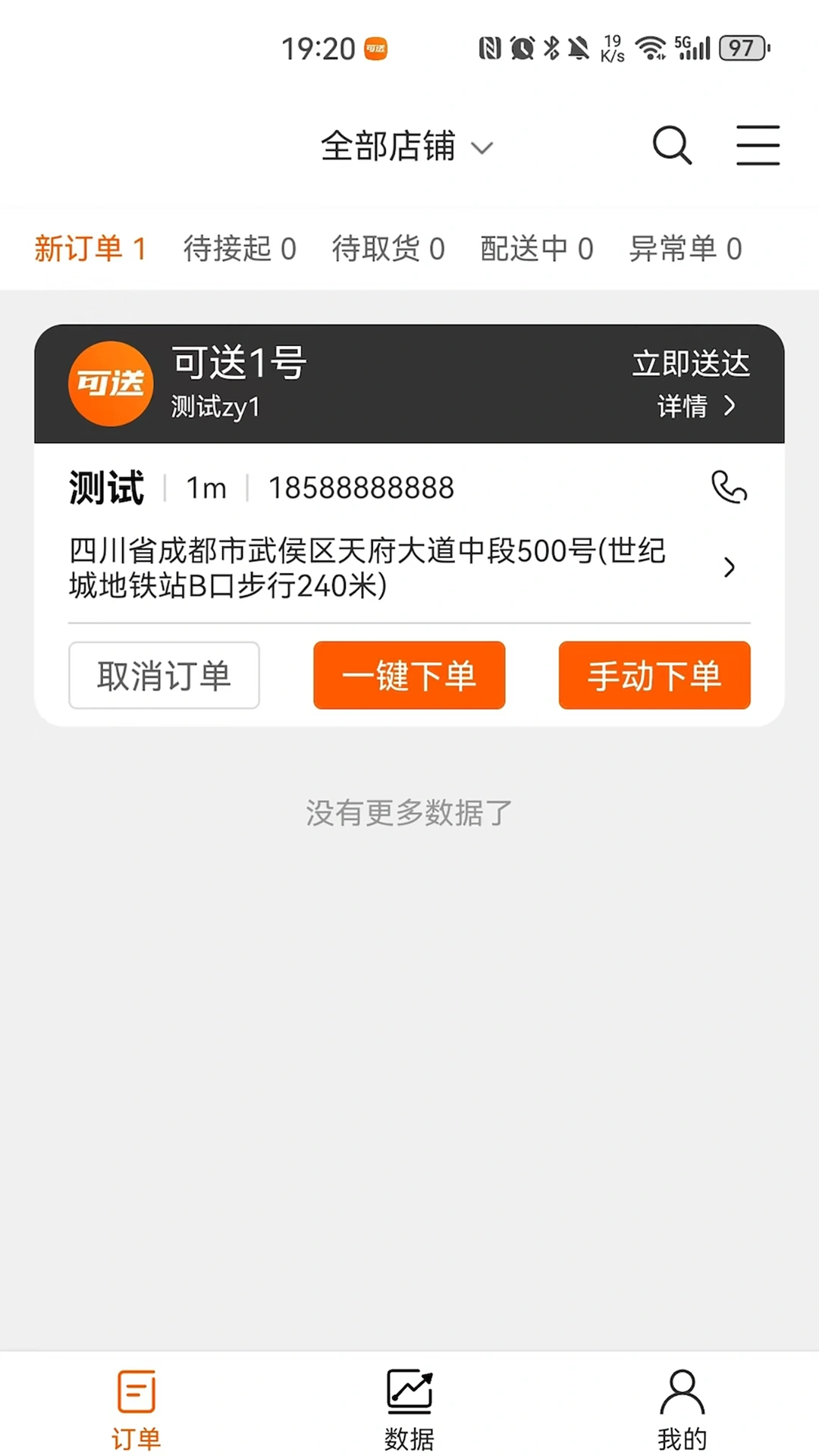Open the 全部店铺 store dropdown
This screenshot has height=1456, width=819.
coord(407,146)
